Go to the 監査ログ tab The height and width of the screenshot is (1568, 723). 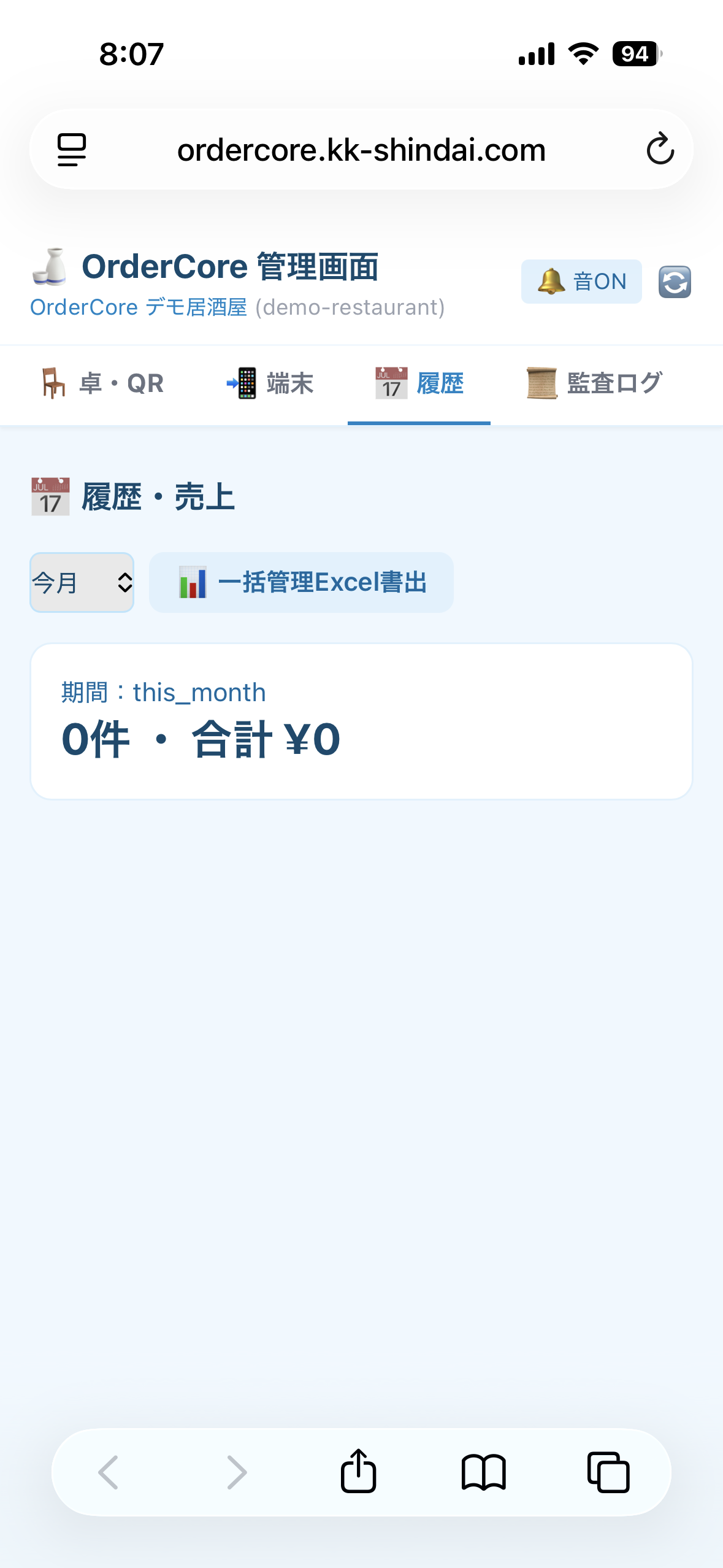pos(594,384)
